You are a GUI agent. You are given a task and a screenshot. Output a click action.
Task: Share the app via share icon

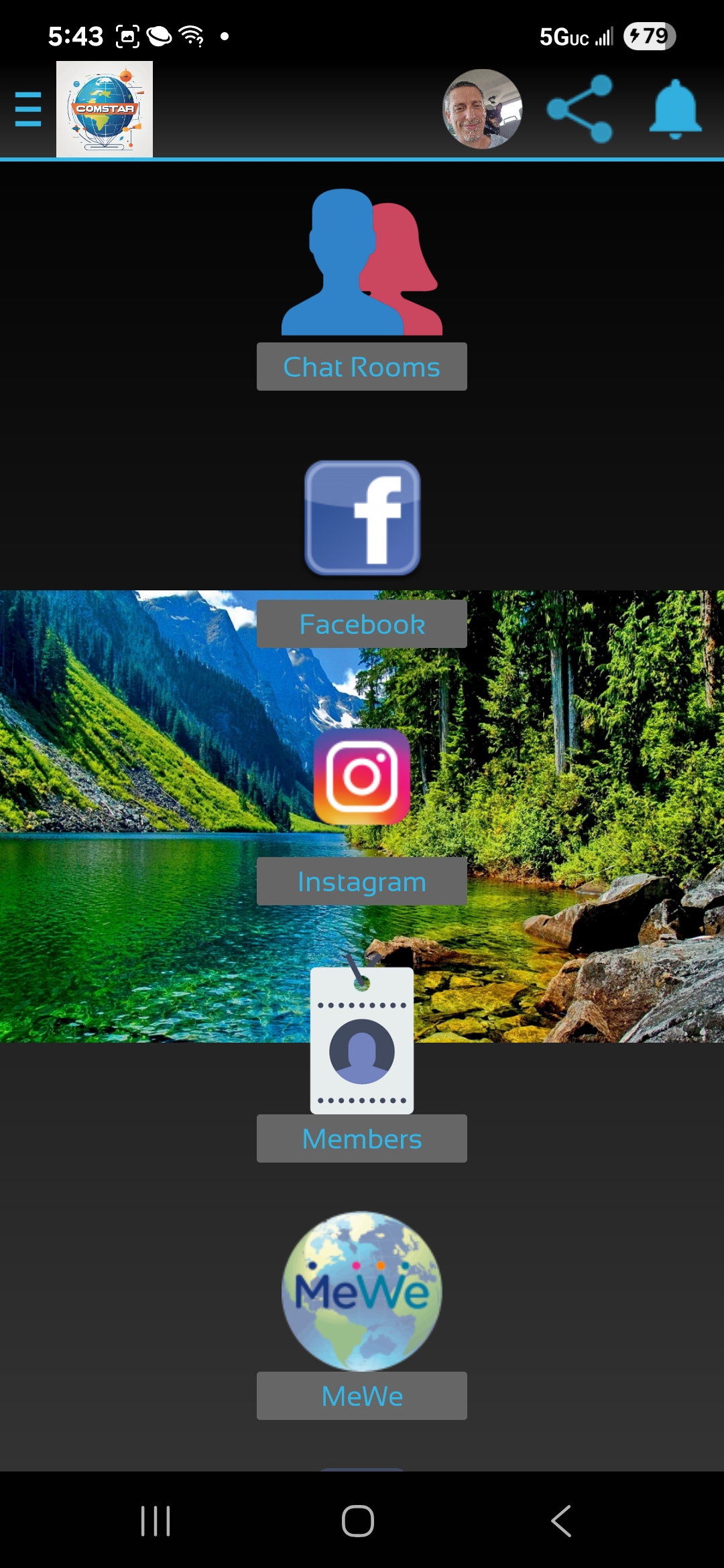click(580, 109)
